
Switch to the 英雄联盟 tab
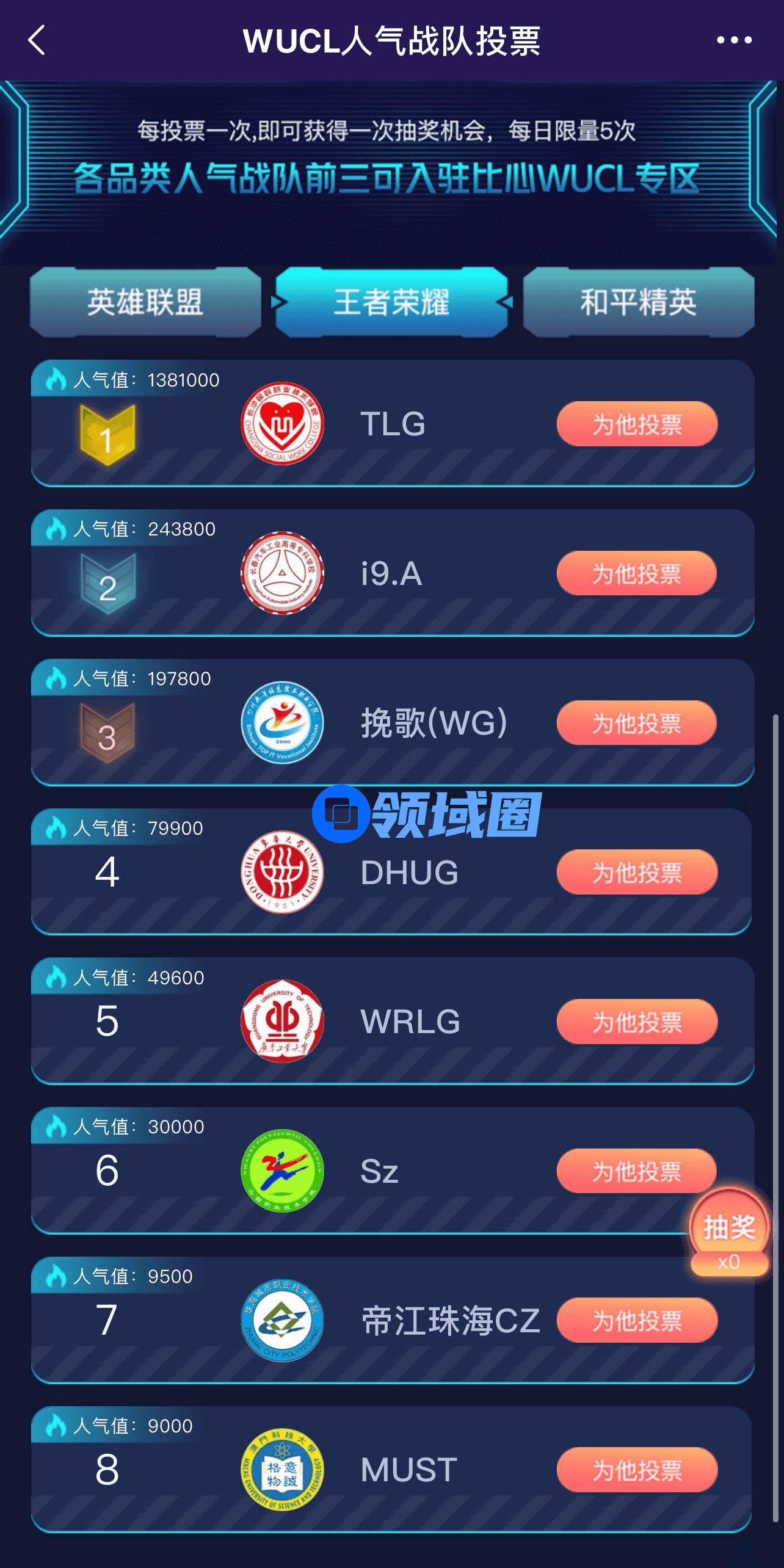tap(145, 302)
